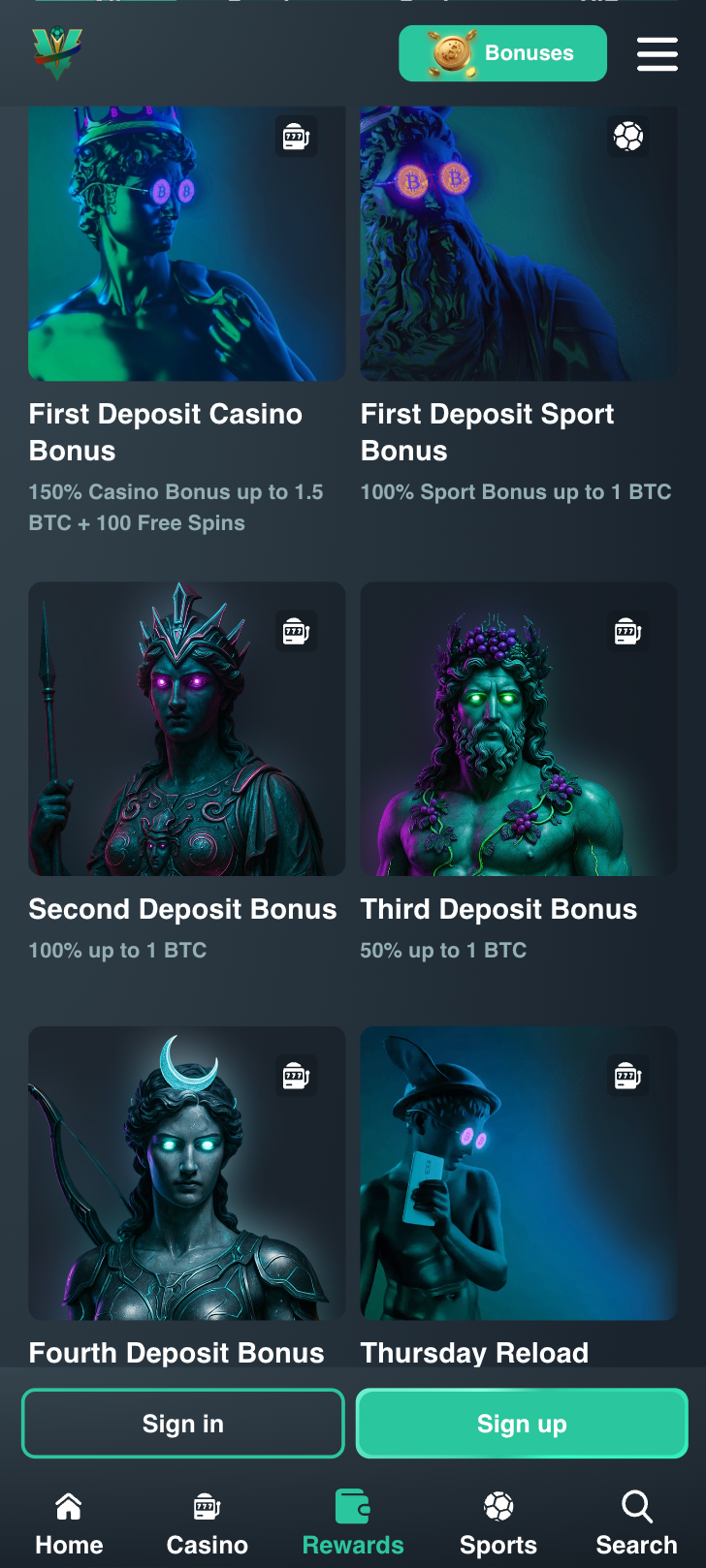Screen dimensions: 706x1568
Task: Open the hamburger menu
Action: (x=657, y=54)
